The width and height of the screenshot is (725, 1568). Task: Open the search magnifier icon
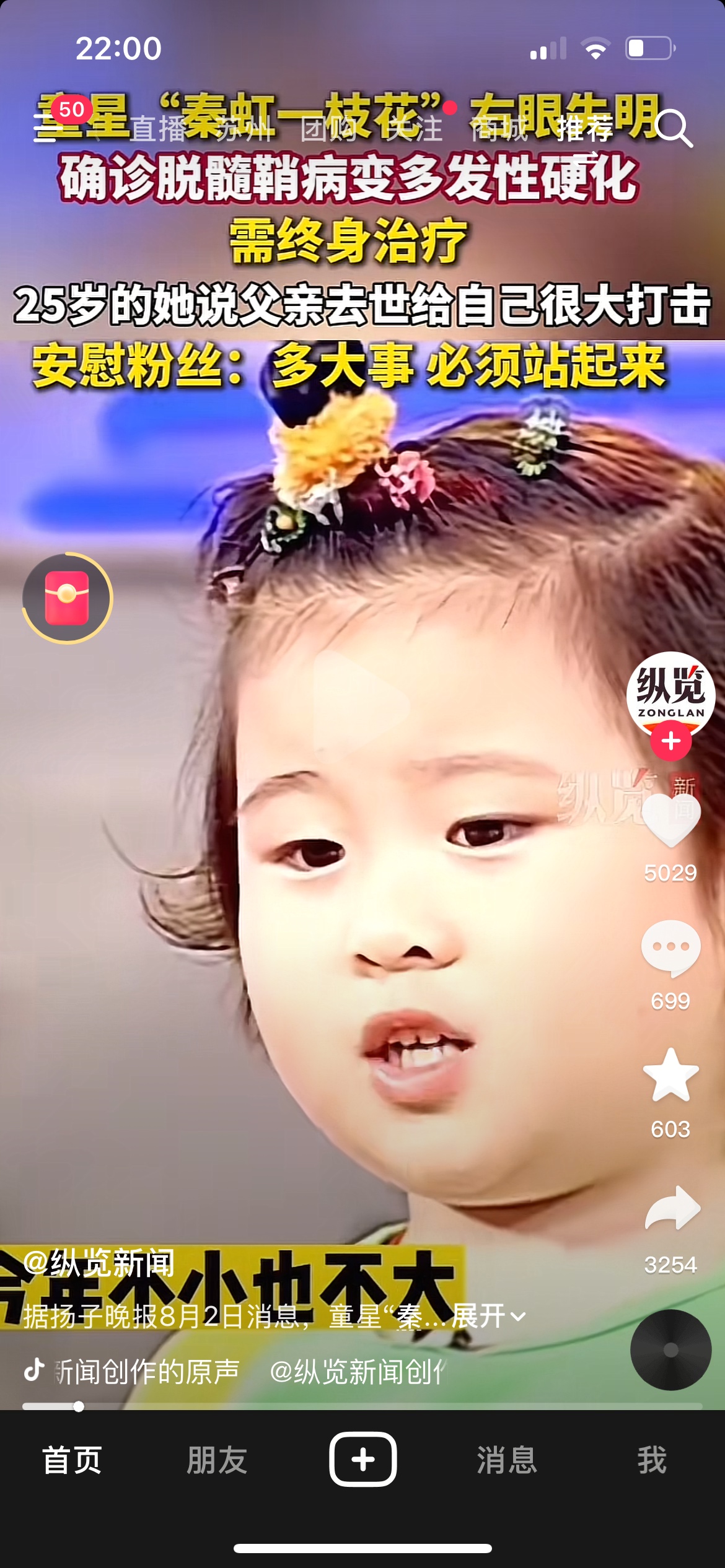[673, 128]
